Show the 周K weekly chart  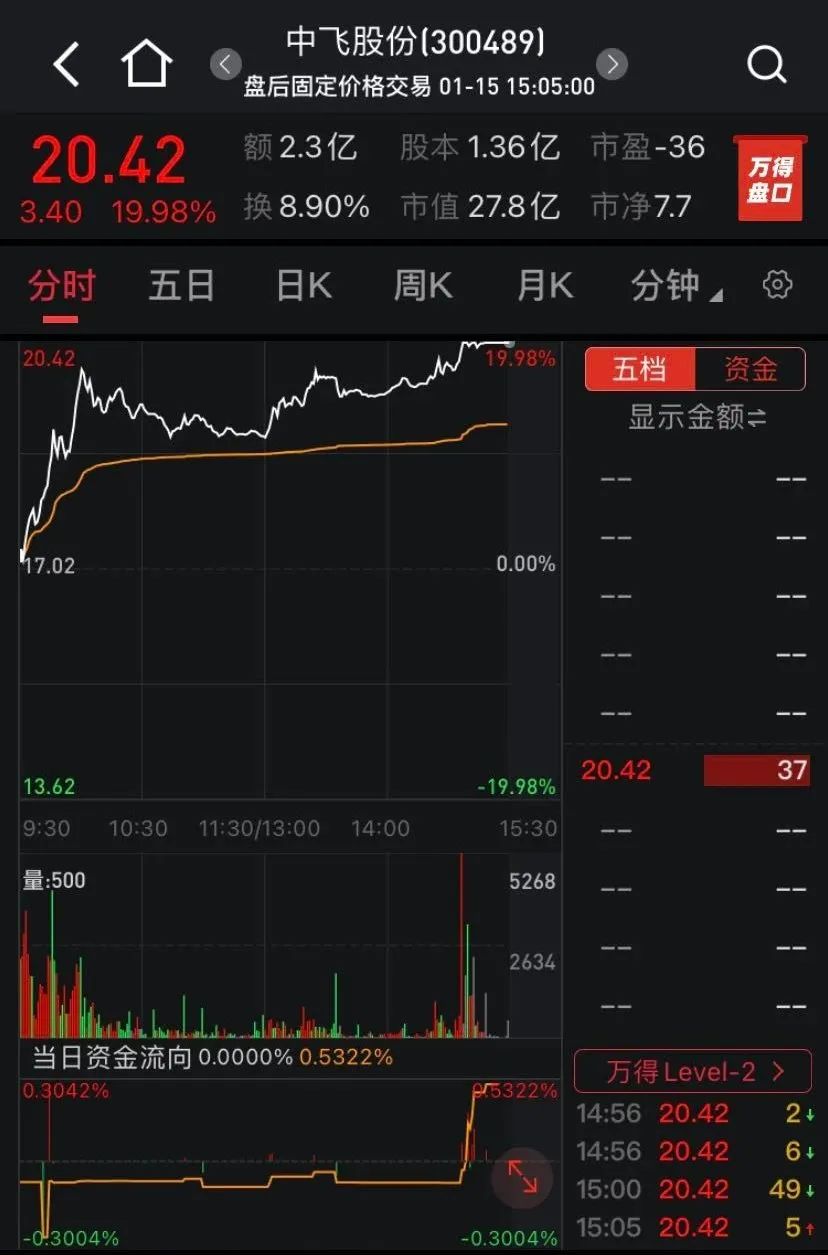point(423,287)
